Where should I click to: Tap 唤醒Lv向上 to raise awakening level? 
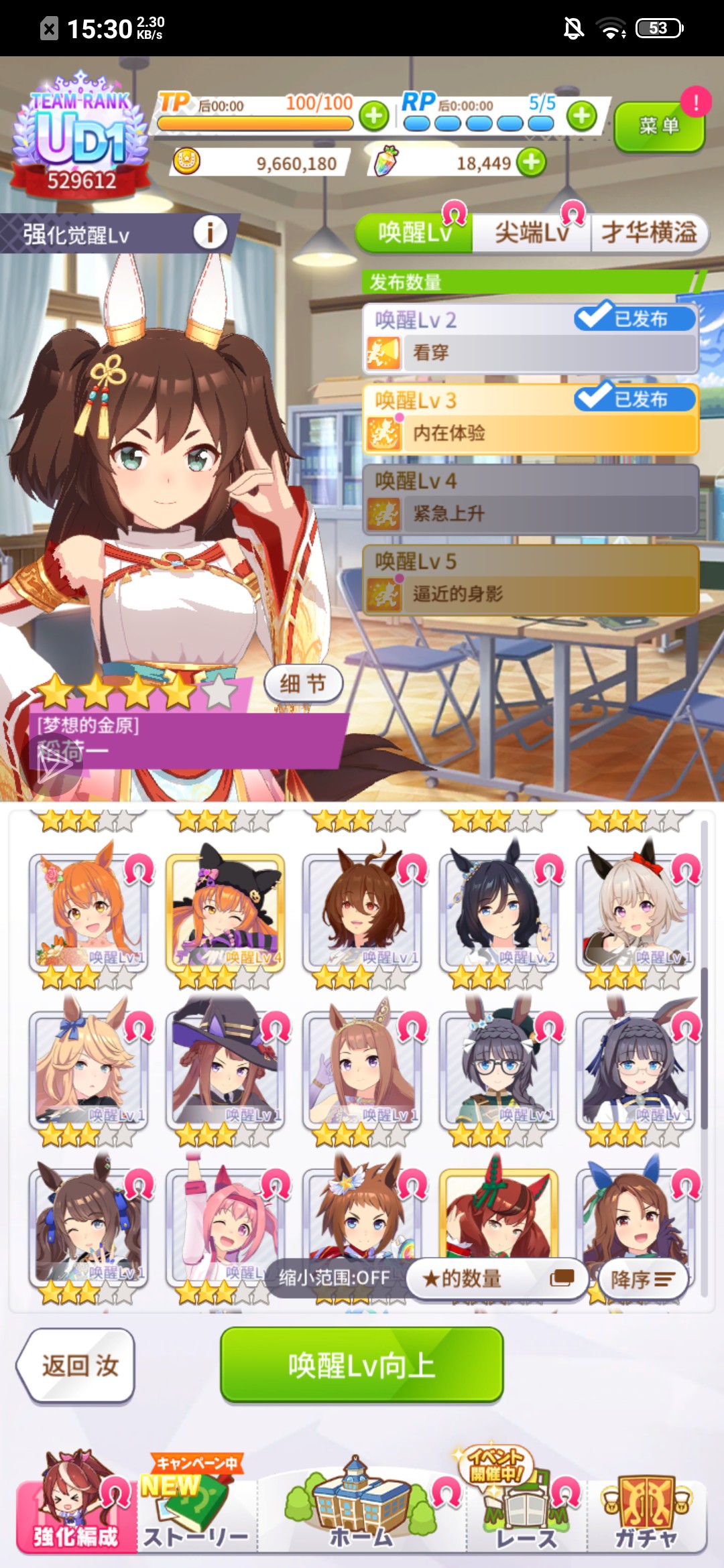pos(361,1365)
